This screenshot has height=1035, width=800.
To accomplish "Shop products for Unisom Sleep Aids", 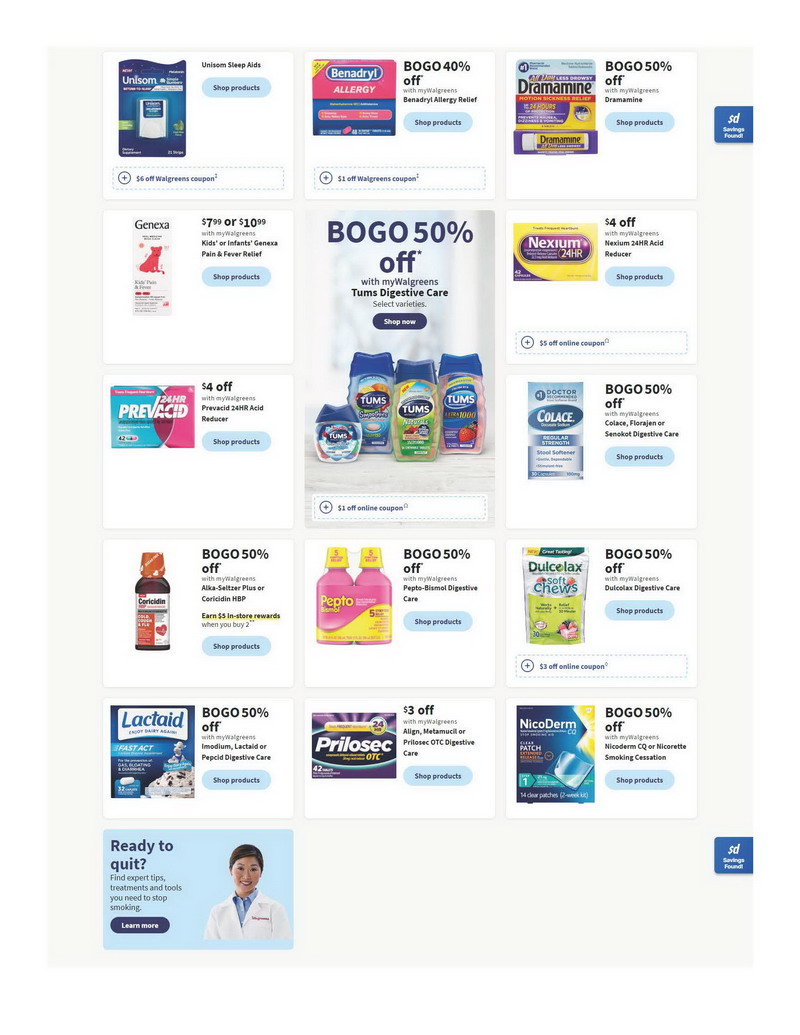I will click(236, 88).
